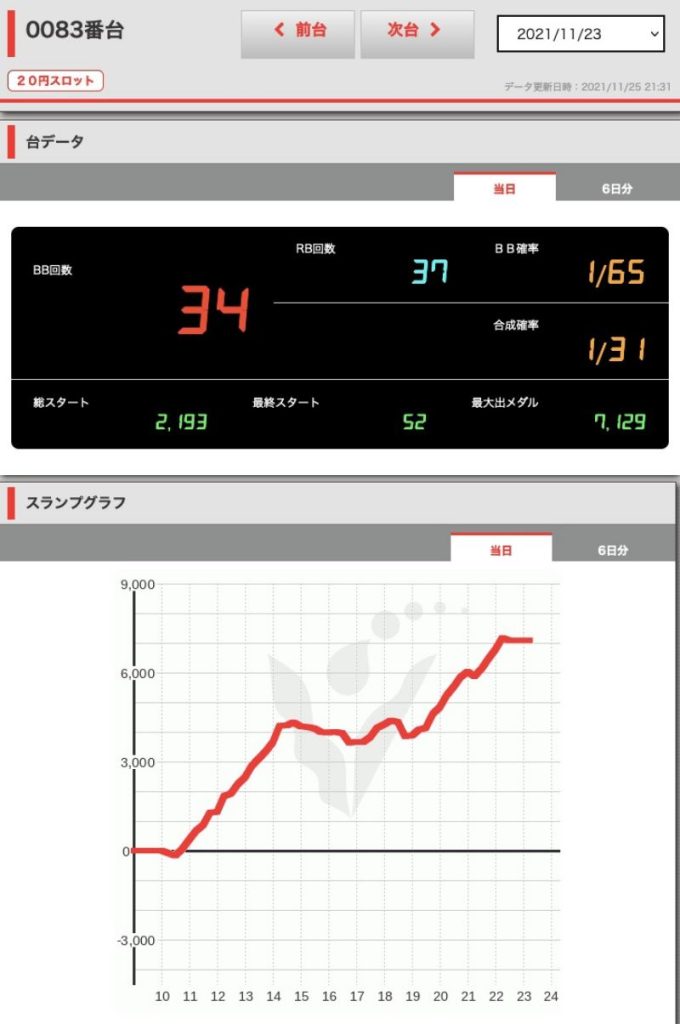Select the 当日 tab under 台データ
Screen dimensions: 680x1024
click(x=504, y=188)
